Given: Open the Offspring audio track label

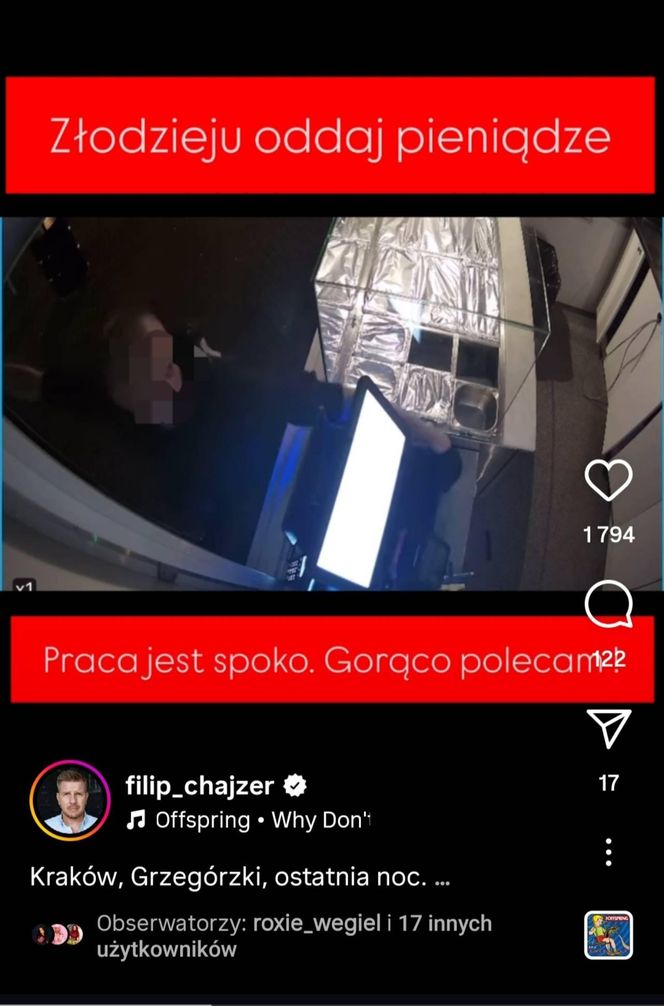Looking at the screenshot, I should [x=248, y=820].
